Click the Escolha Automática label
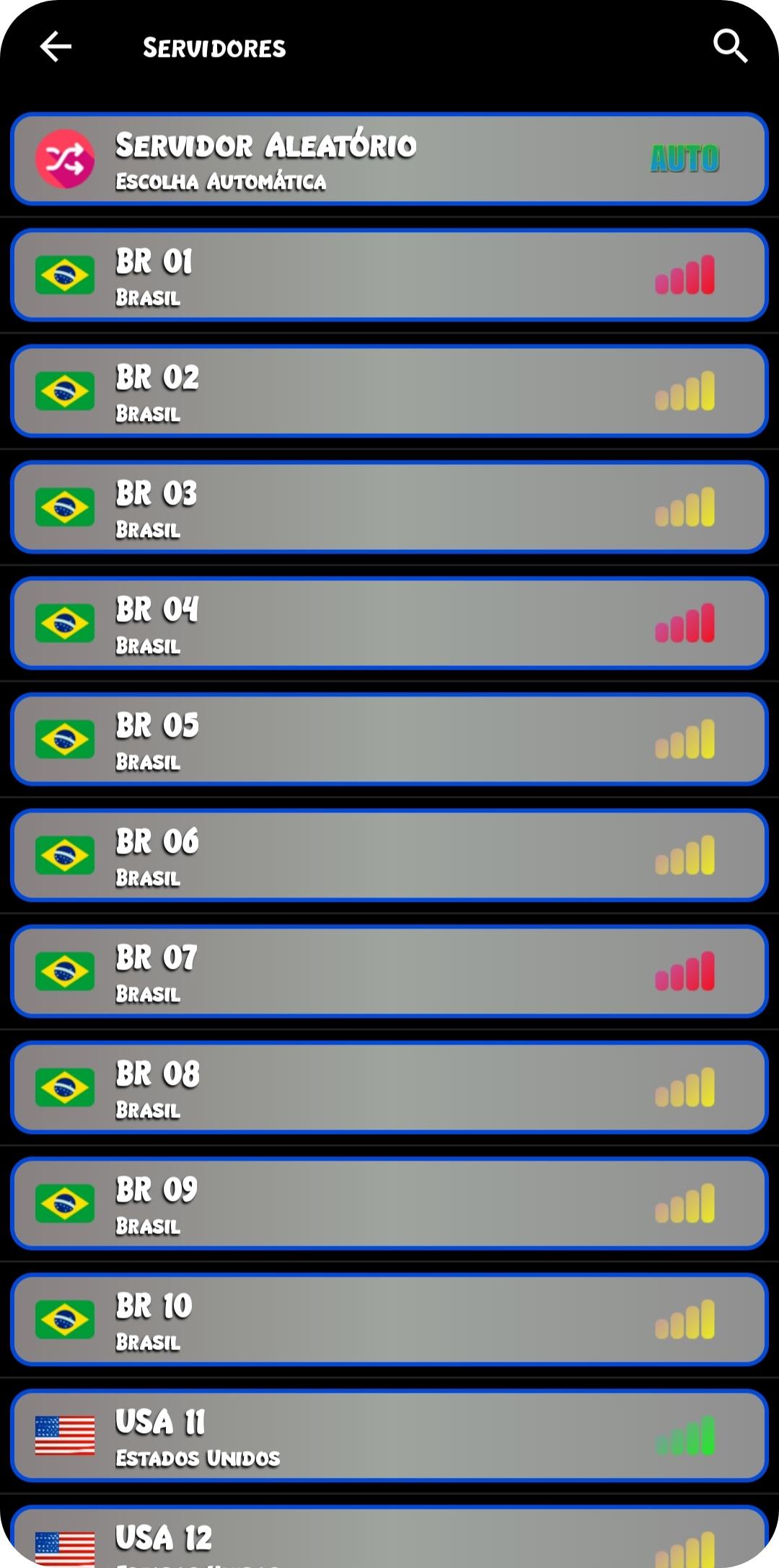This screenshot has width=779, height=1568. click(221, 182)
